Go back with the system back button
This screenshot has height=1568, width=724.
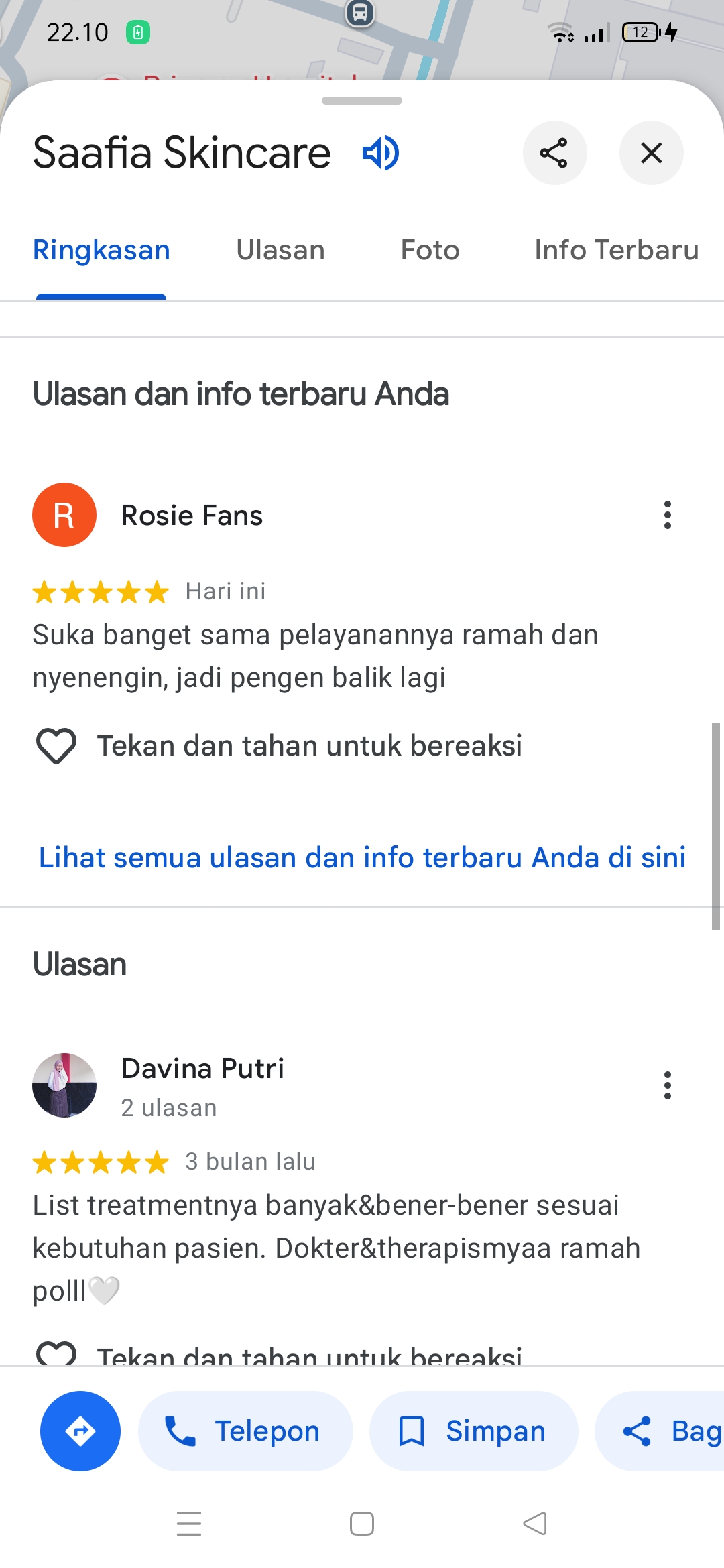(535, 1523)
